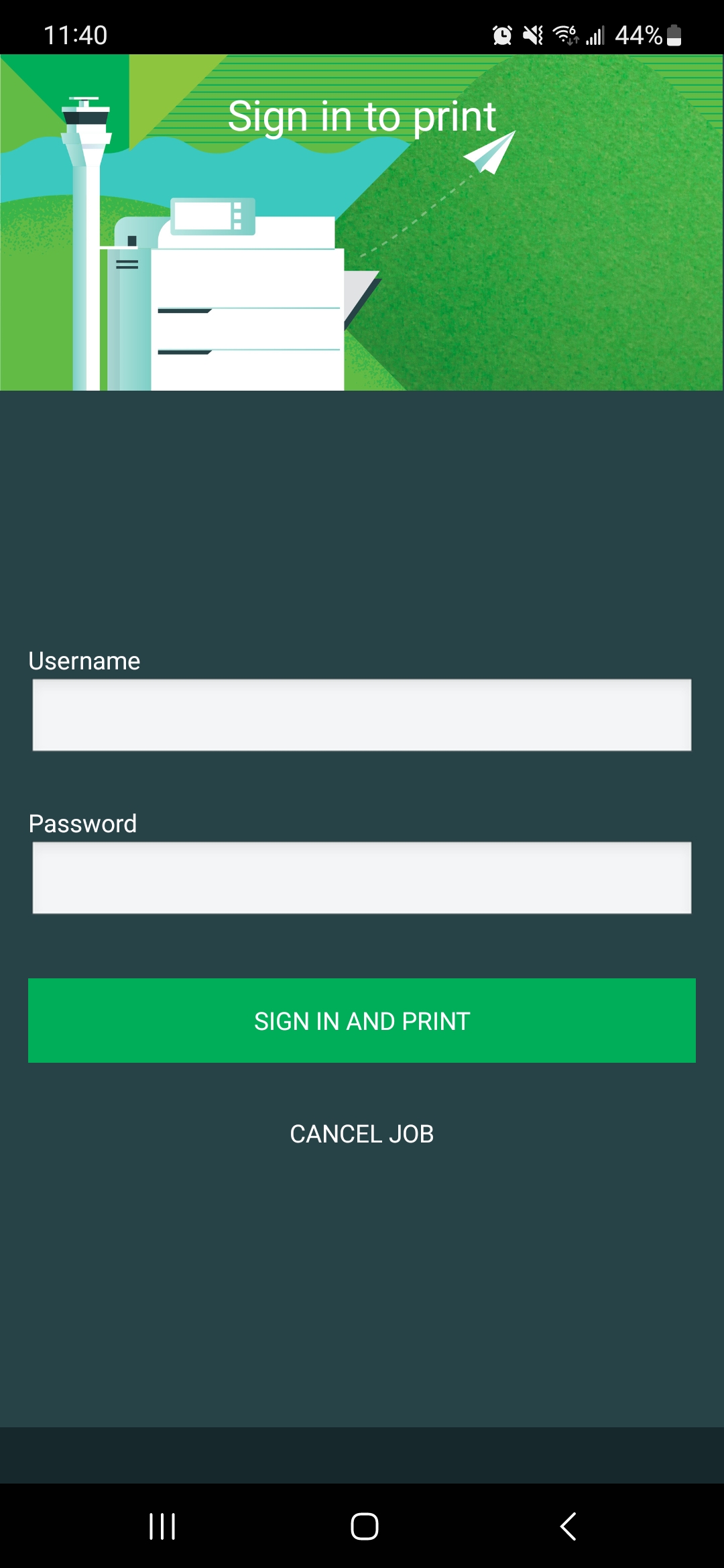Tap the Password input field
Image resolution: width=724 pixels, height=1568 pixels.
362,878
